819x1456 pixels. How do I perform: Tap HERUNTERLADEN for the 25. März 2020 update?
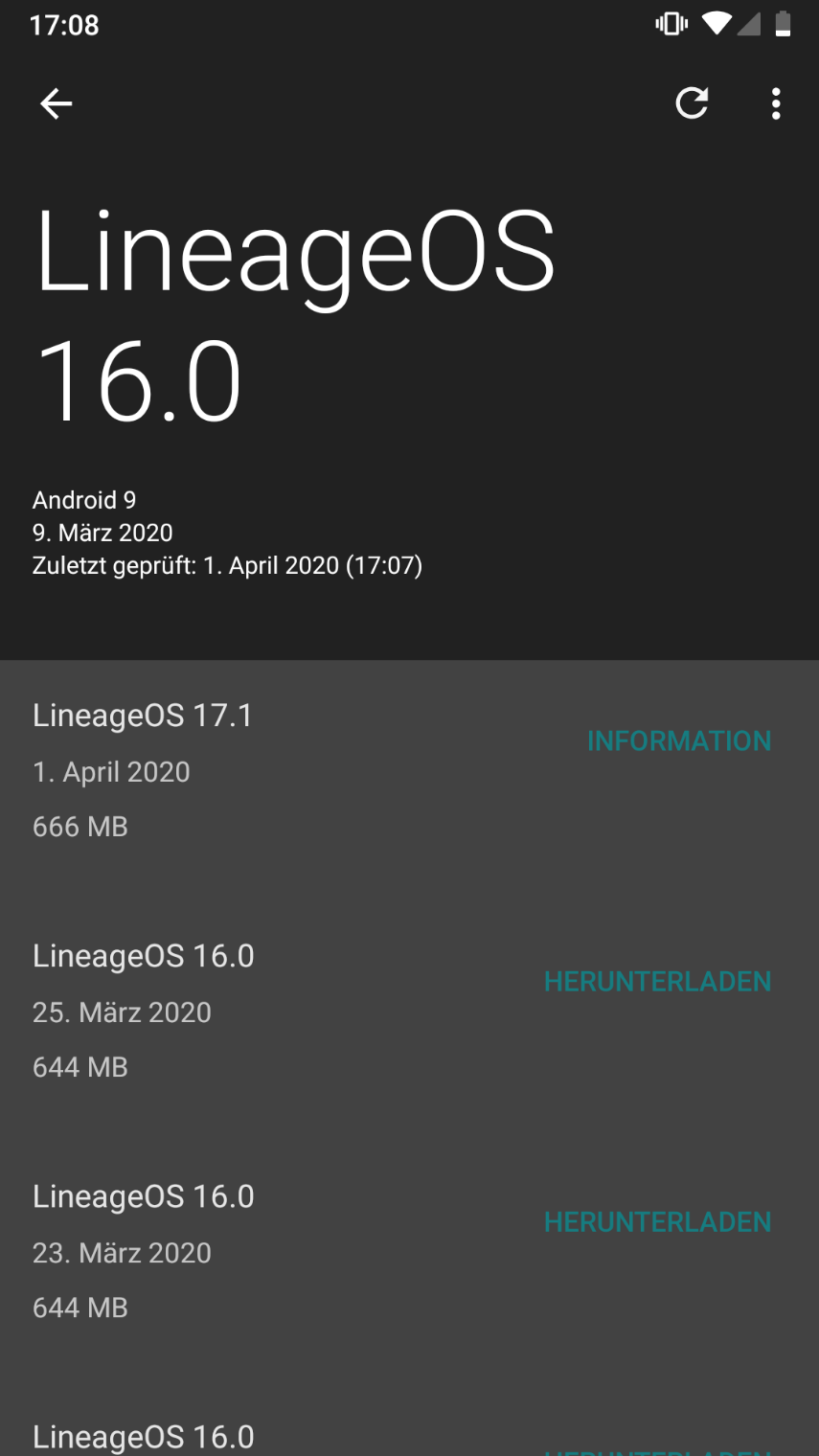point(657,981)
